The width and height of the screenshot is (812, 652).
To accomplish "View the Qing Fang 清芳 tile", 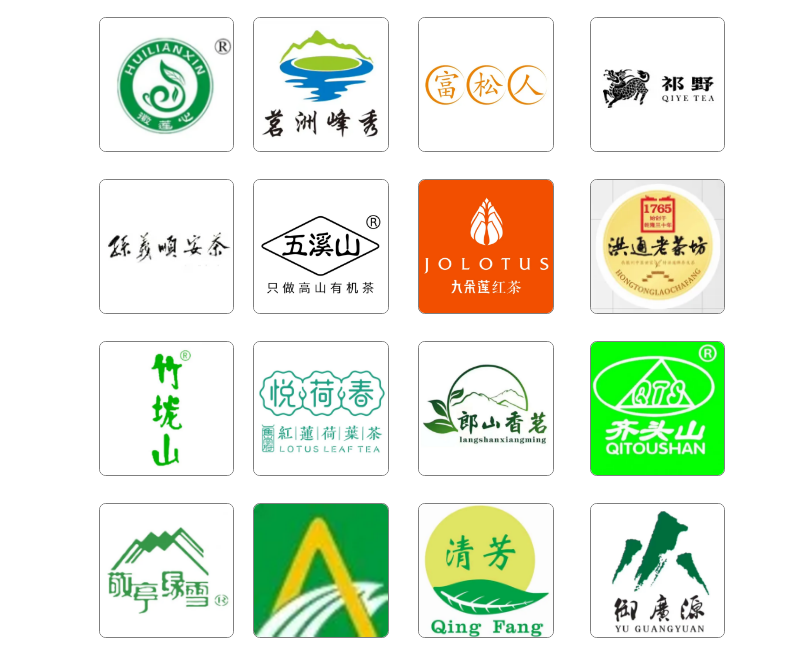I will point(485,571).
